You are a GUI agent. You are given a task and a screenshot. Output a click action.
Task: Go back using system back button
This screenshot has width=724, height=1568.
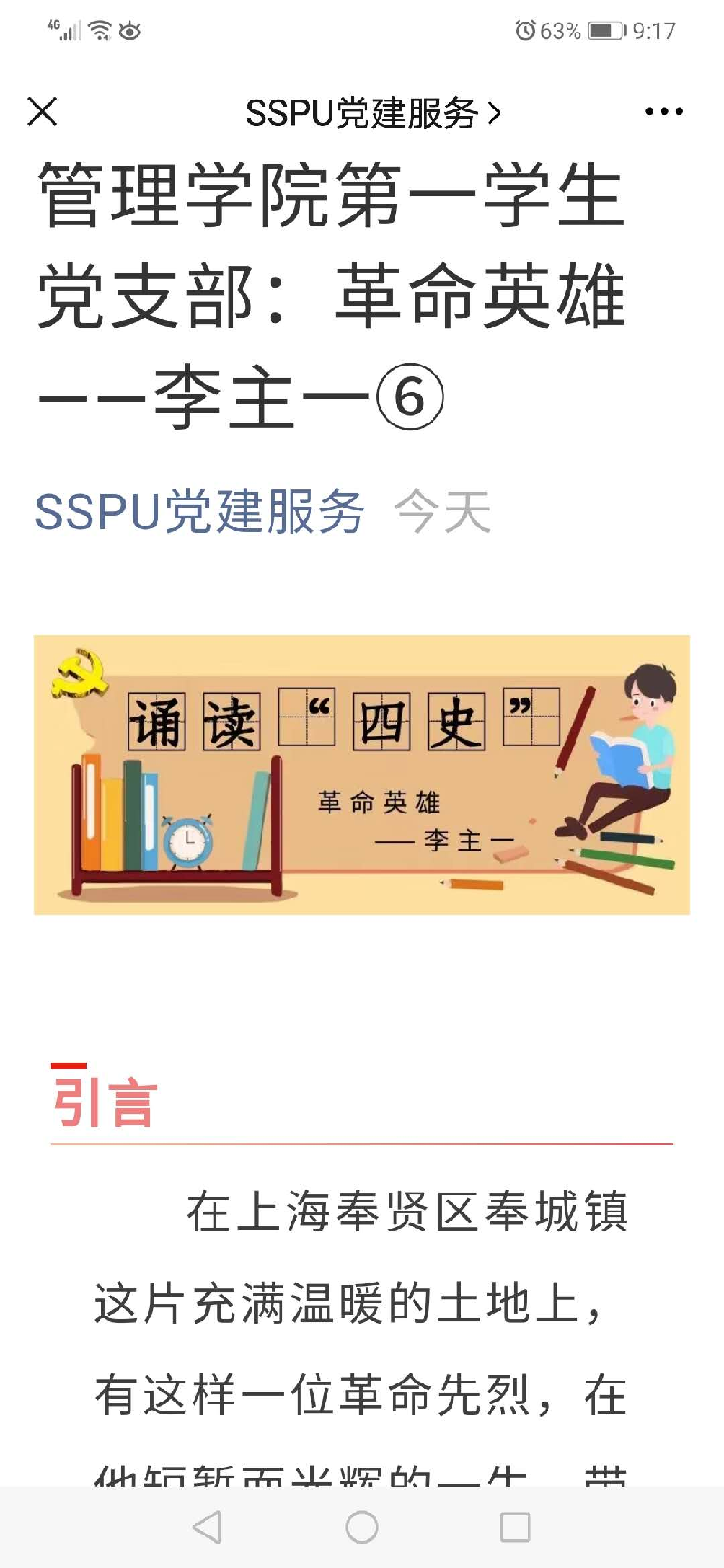[207, 1526]
